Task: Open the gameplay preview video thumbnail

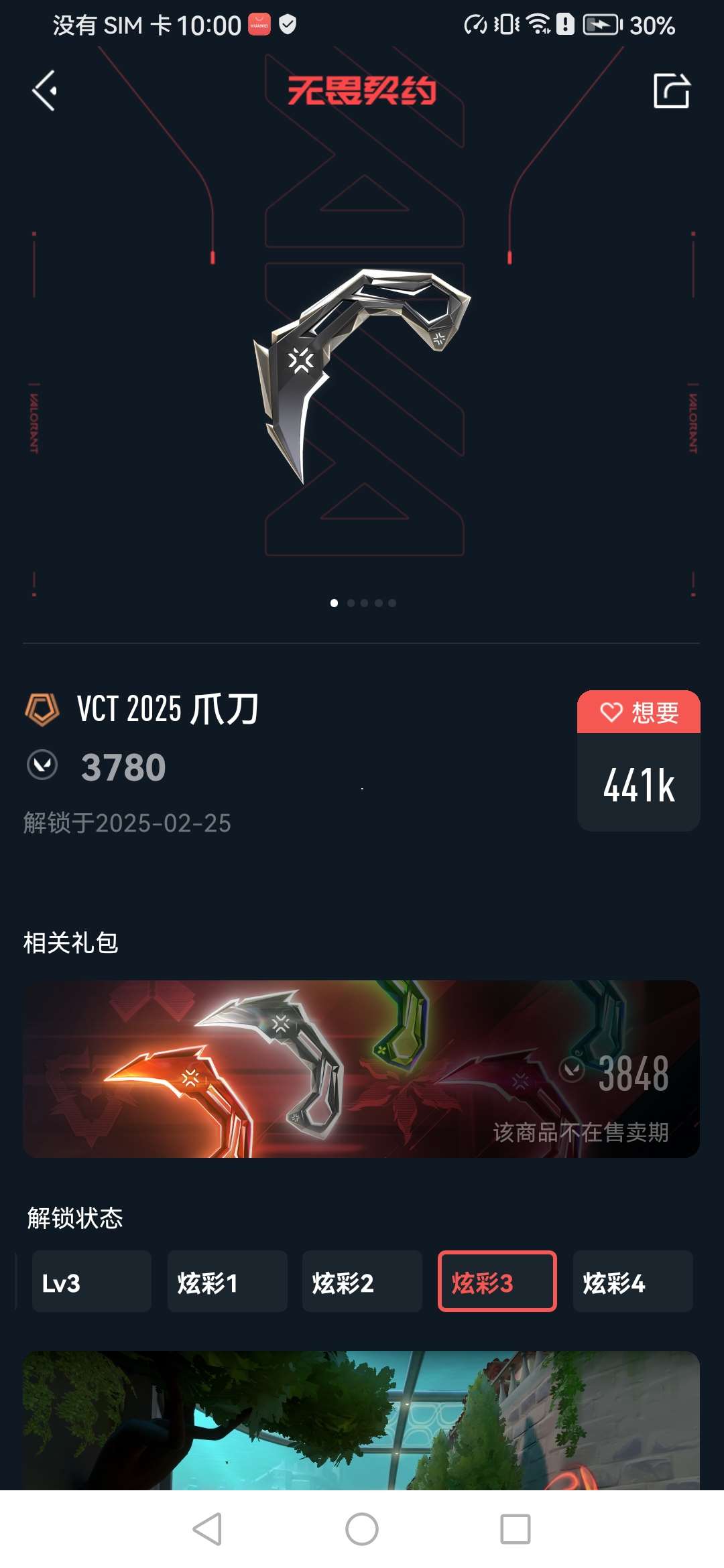Action: (x=361, y=1421)
